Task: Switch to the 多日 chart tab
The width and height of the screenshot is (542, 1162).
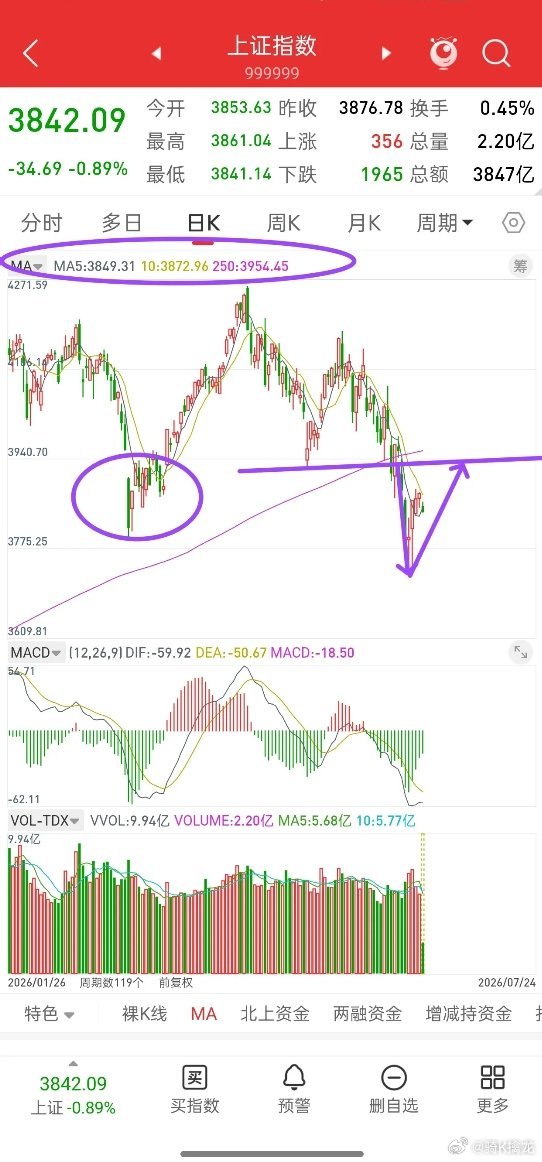Action: [122, 222]
